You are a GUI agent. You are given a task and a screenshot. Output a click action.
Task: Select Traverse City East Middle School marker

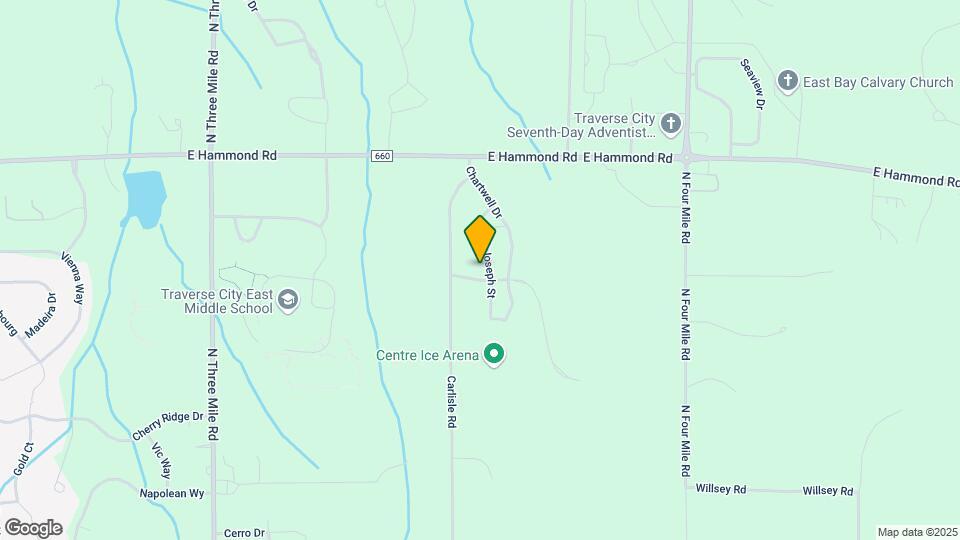(289, 301)
